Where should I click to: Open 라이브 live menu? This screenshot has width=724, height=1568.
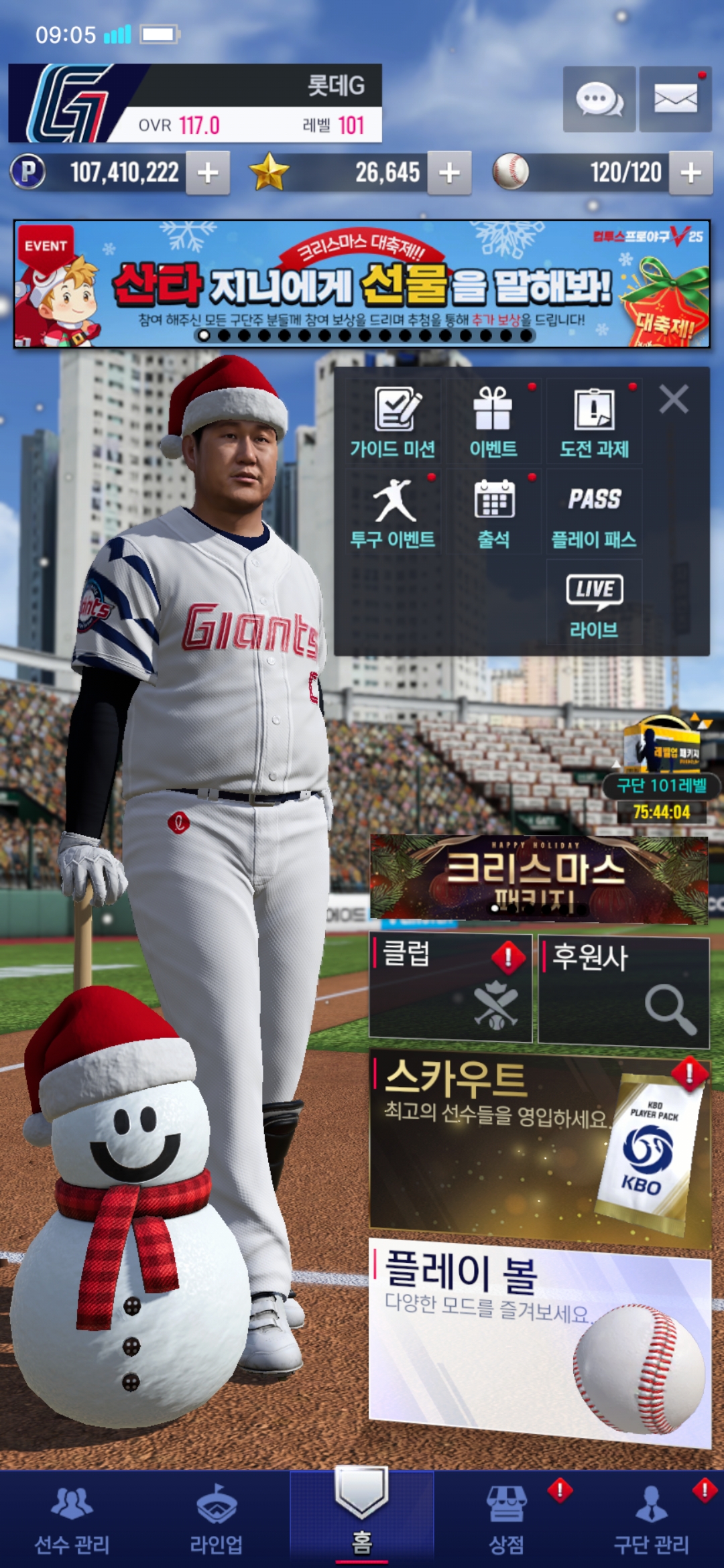594,603
